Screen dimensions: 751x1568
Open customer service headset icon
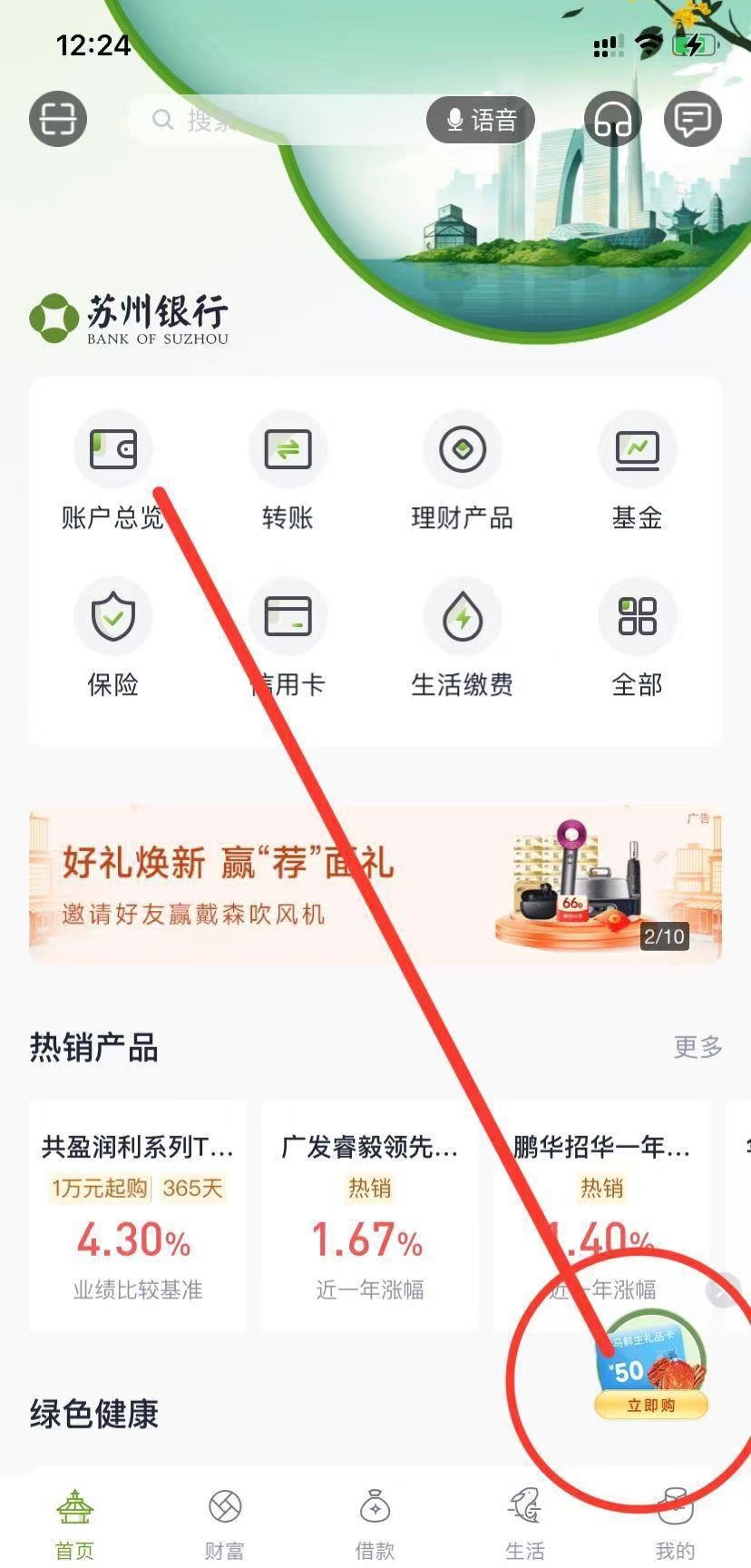(x=612, y=119)
